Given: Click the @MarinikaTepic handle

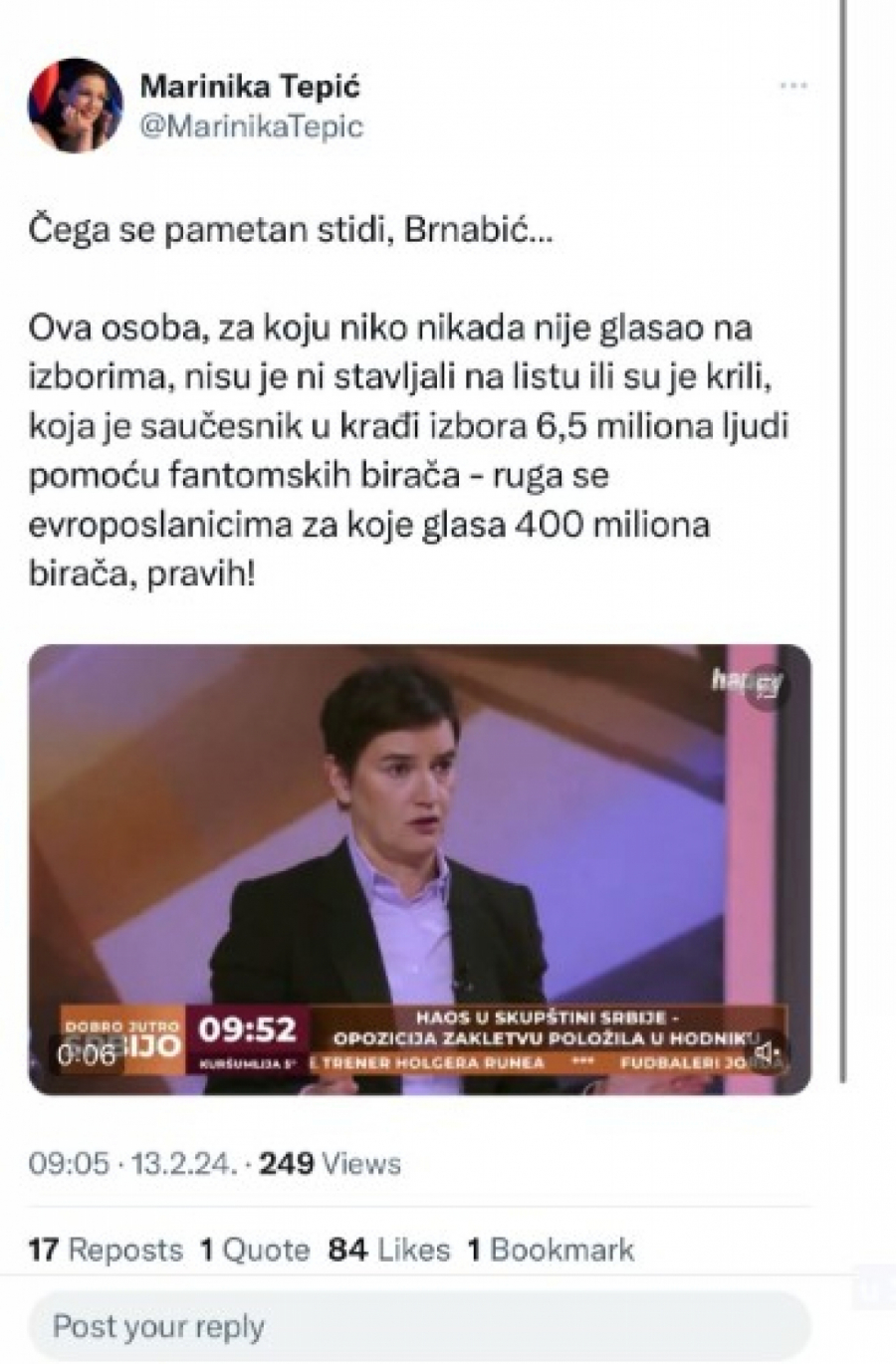Looking at the screenshot, I should 254,125.
